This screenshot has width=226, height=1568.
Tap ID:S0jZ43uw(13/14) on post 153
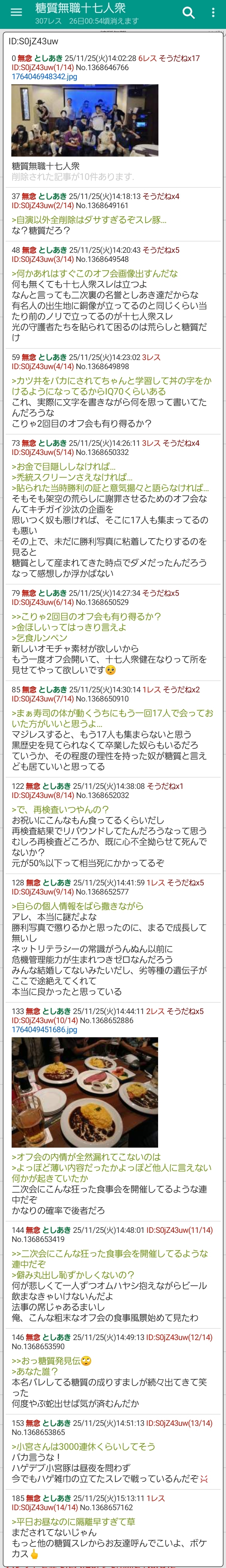(179, 1423)
